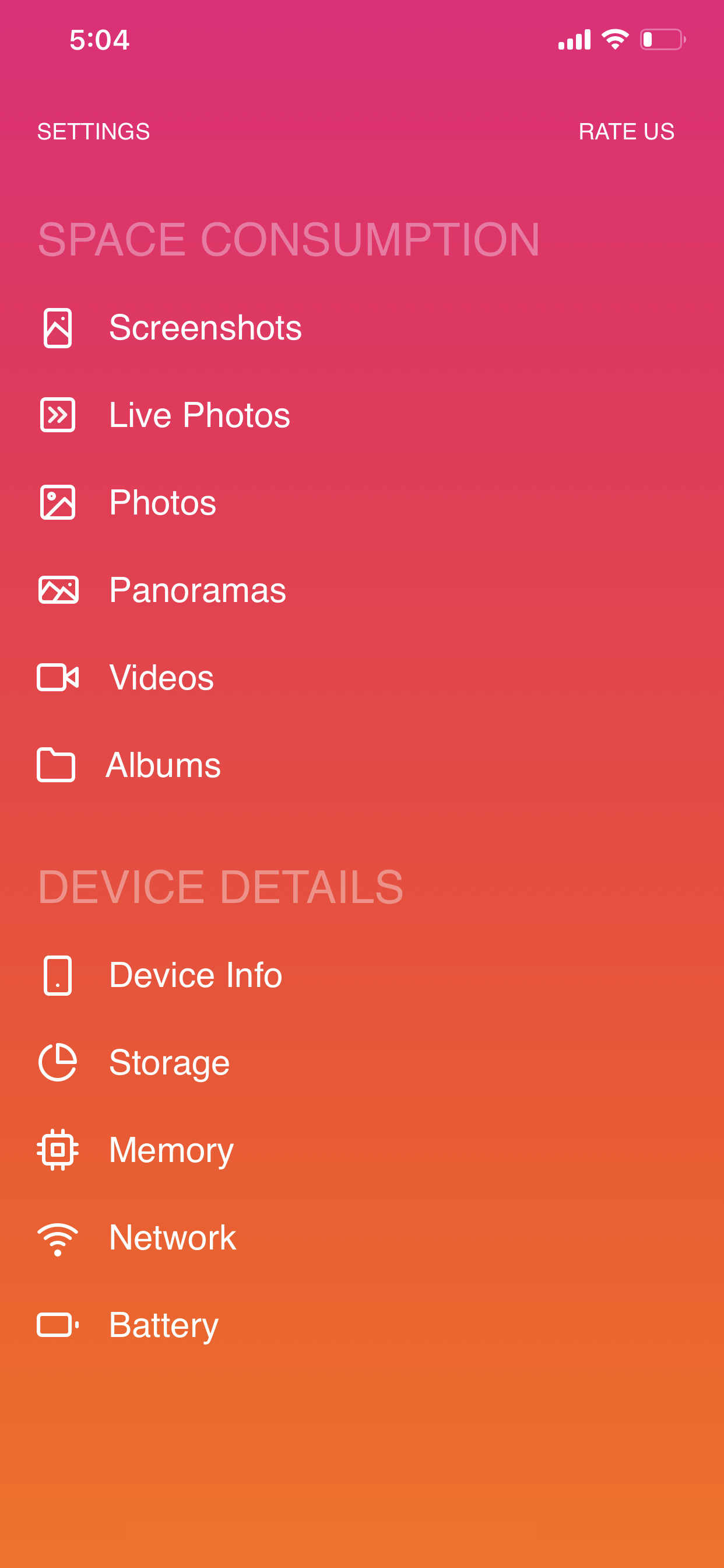724x1568 pixels.
Task: Open the Photos row
Action: pos(362,503)
